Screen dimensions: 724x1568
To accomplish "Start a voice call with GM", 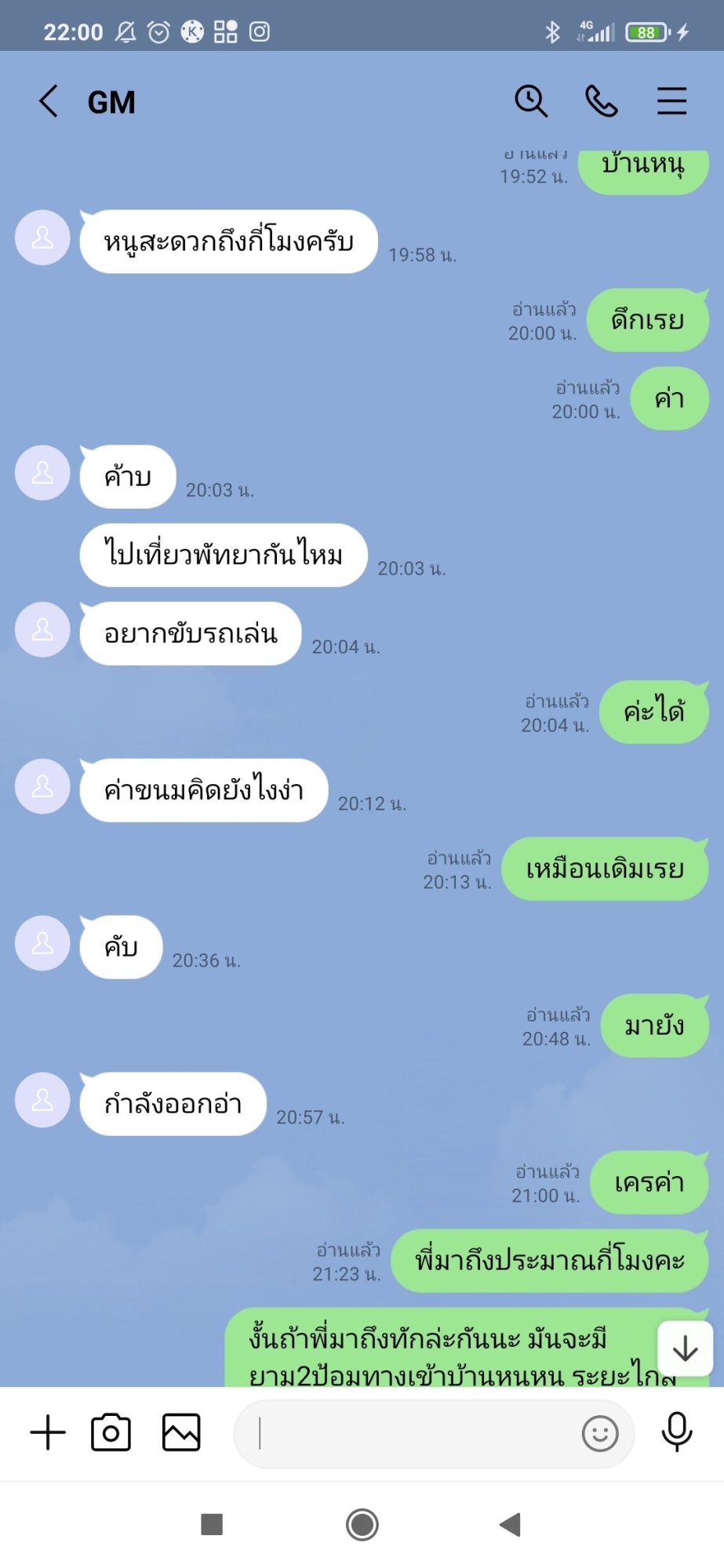I will point(602,101).
